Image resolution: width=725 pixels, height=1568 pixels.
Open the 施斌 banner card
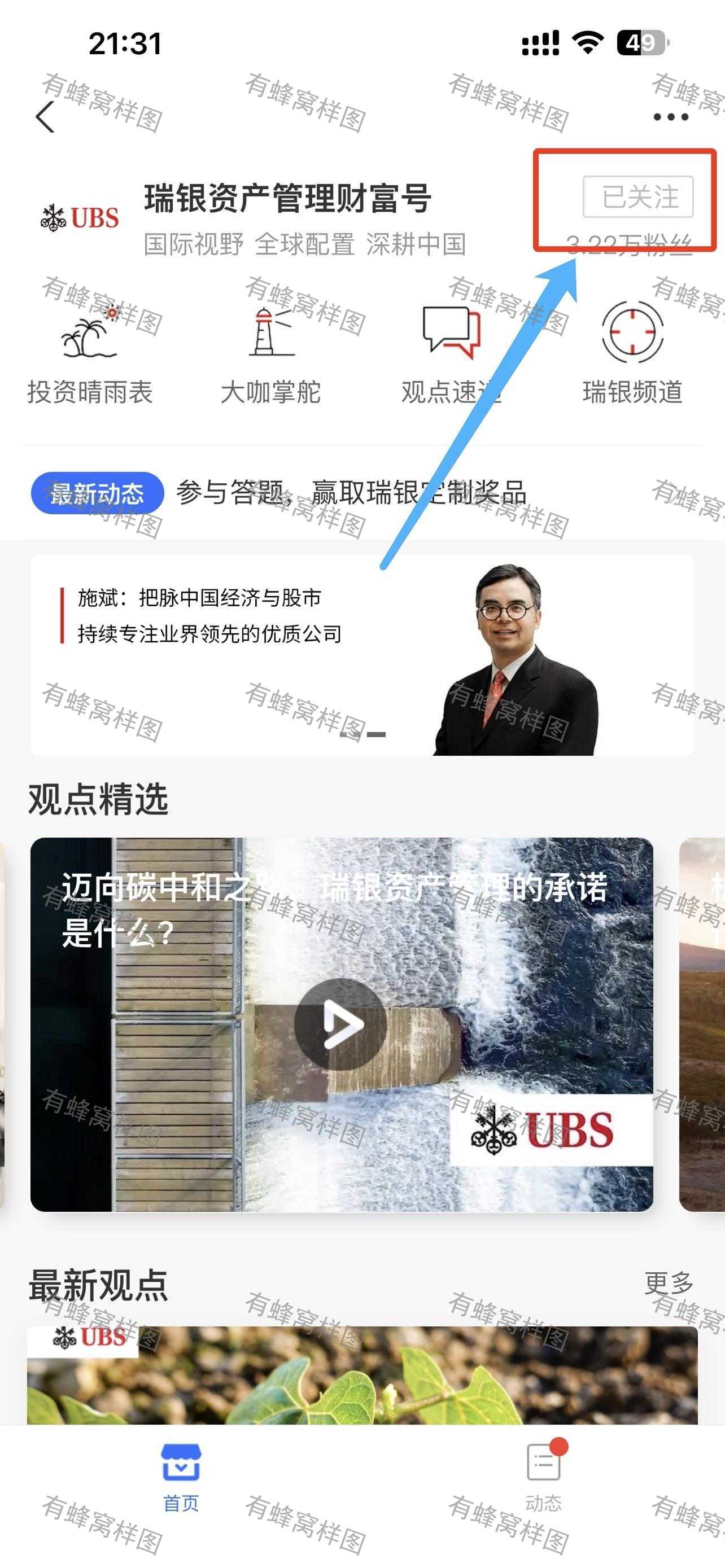pyautogui.click(x=362, y=655)
